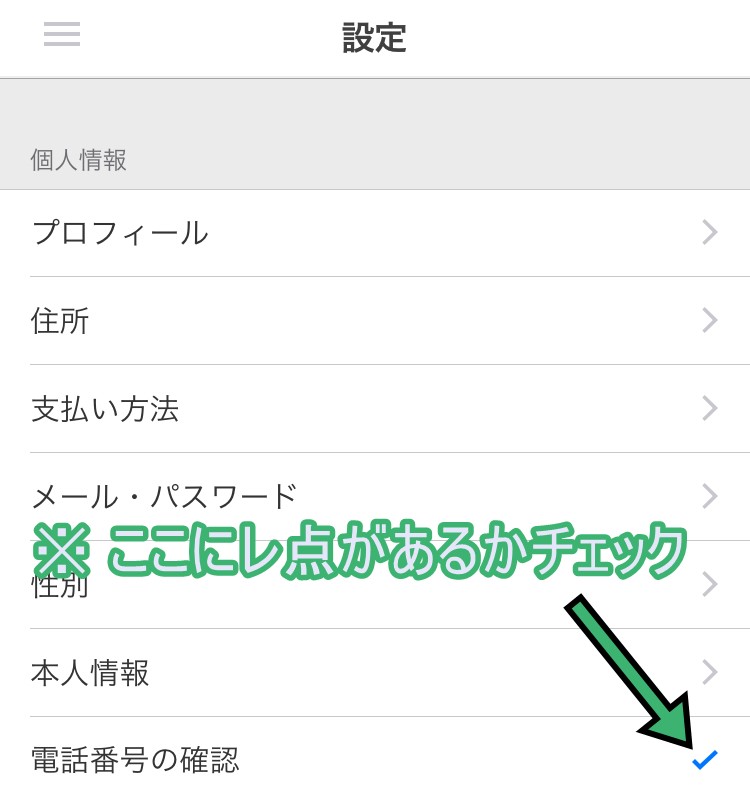Open the hamburger navigation menu
This screenshot has width=750, height=801.
[x=61, y=34]
